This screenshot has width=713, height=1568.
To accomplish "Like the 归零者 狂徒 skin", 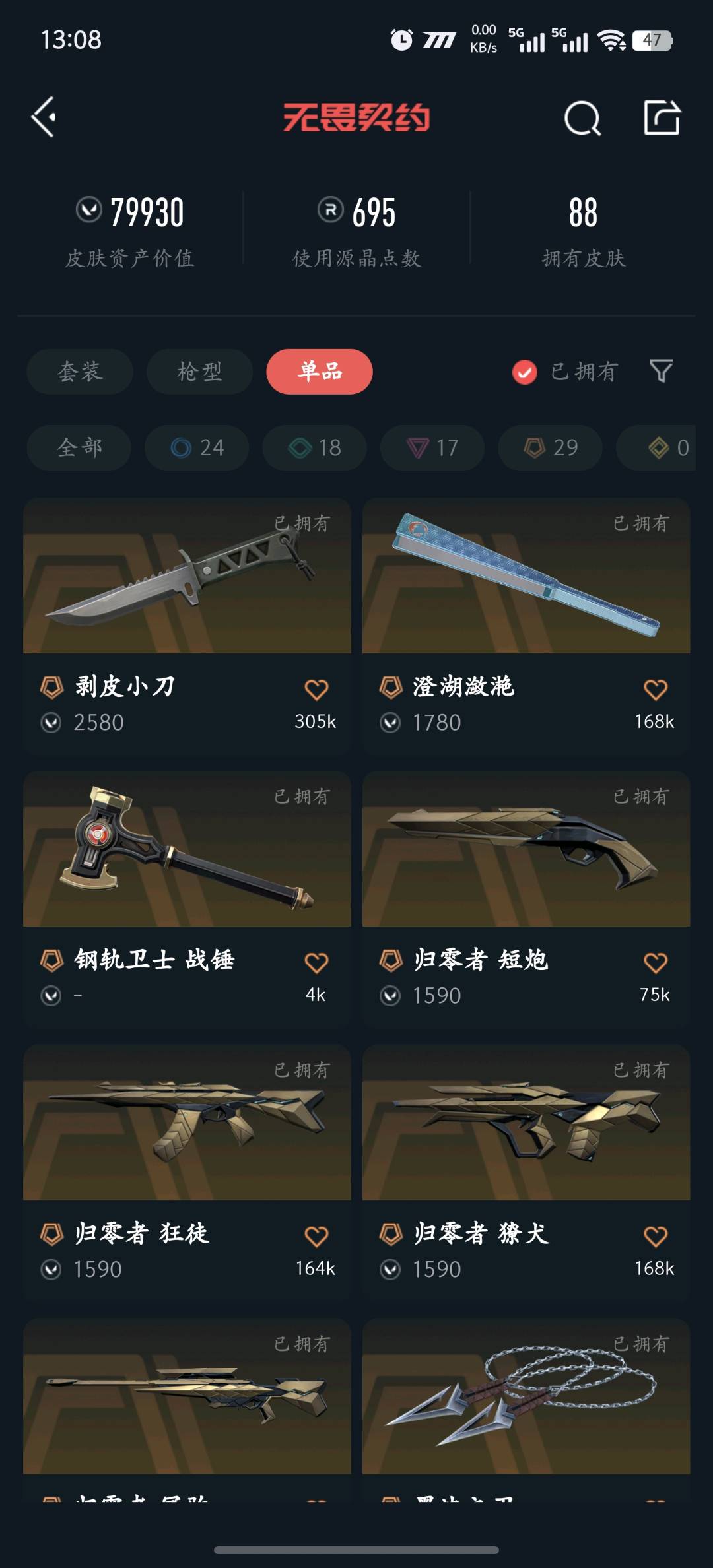I will [x=316, y=1236].
